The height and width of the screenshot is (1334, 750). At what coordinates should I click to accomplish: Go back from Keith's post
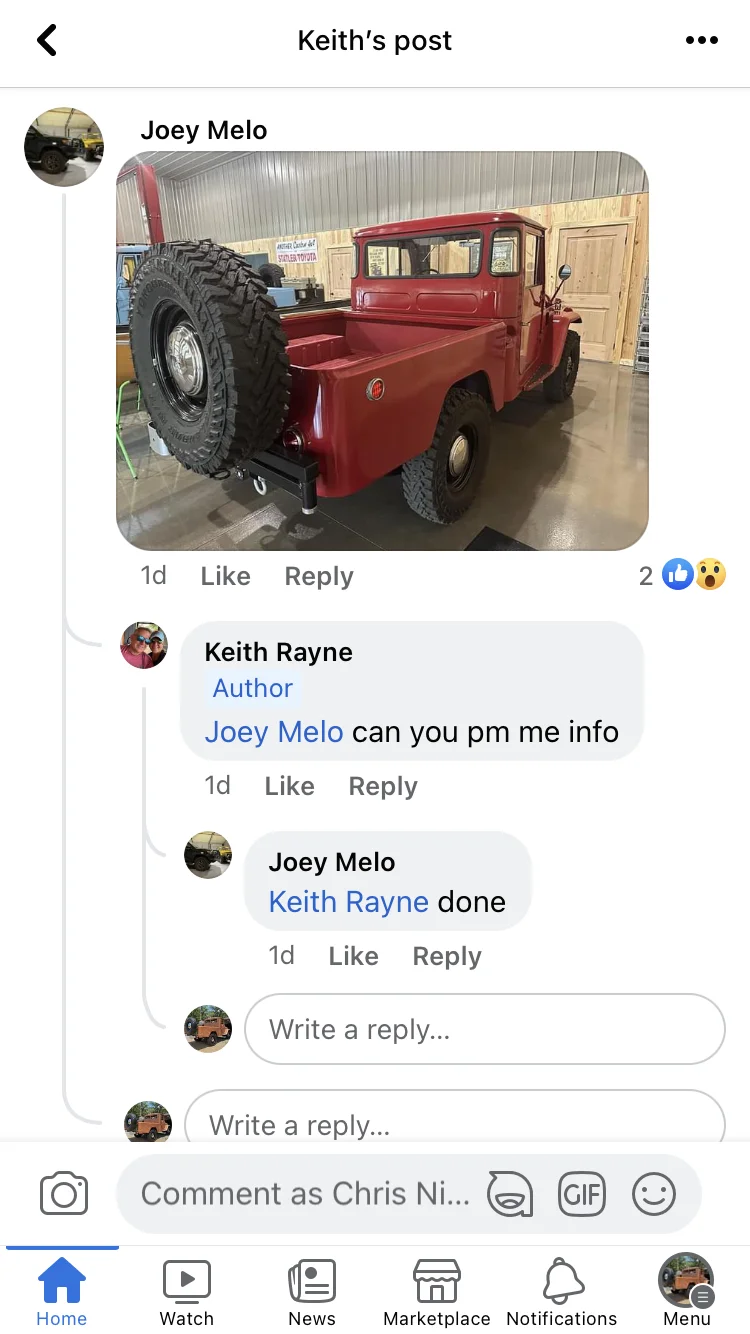tap(46, 40)
